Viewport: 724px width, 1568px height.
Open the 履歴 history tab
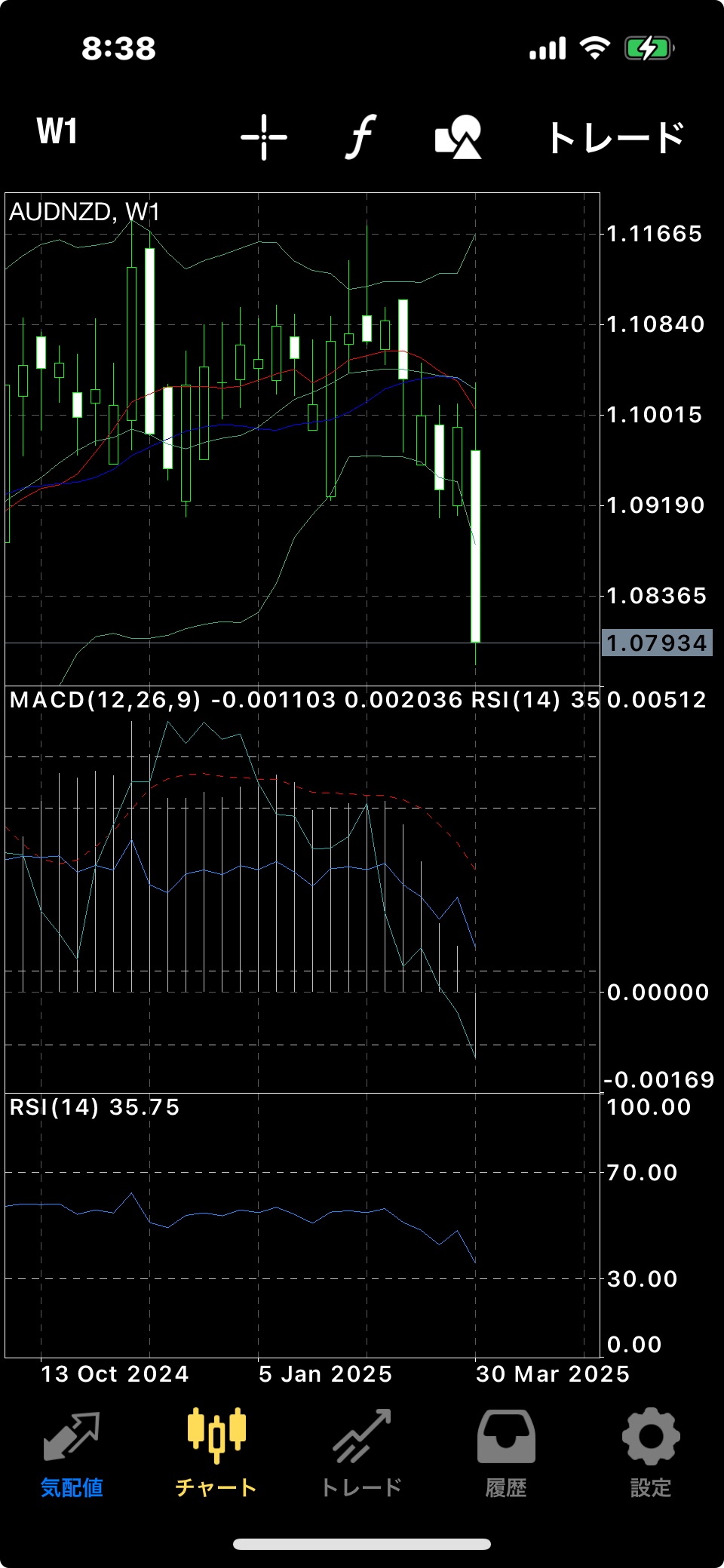506,1455
